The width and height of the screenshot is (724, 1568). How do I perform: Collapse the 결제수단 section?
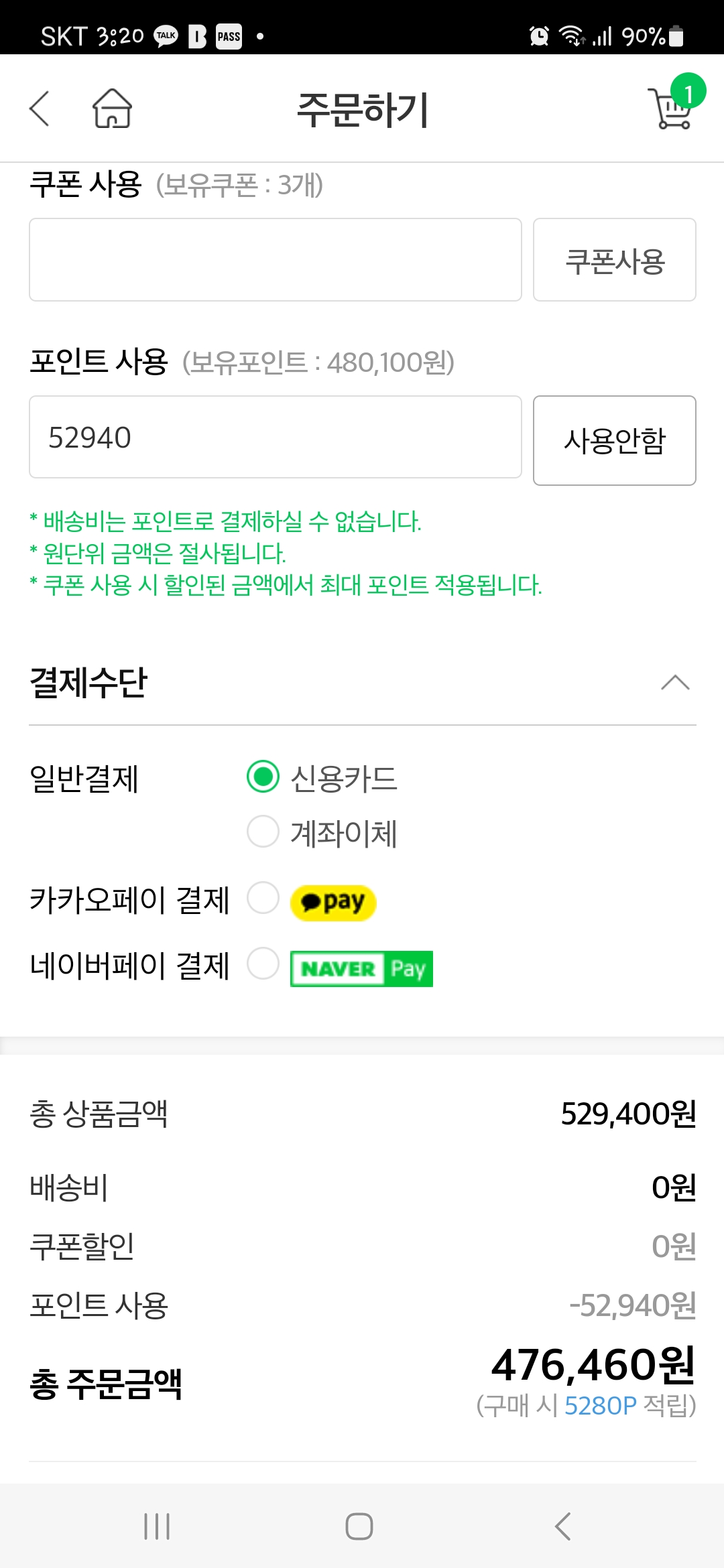click(675, 683)
